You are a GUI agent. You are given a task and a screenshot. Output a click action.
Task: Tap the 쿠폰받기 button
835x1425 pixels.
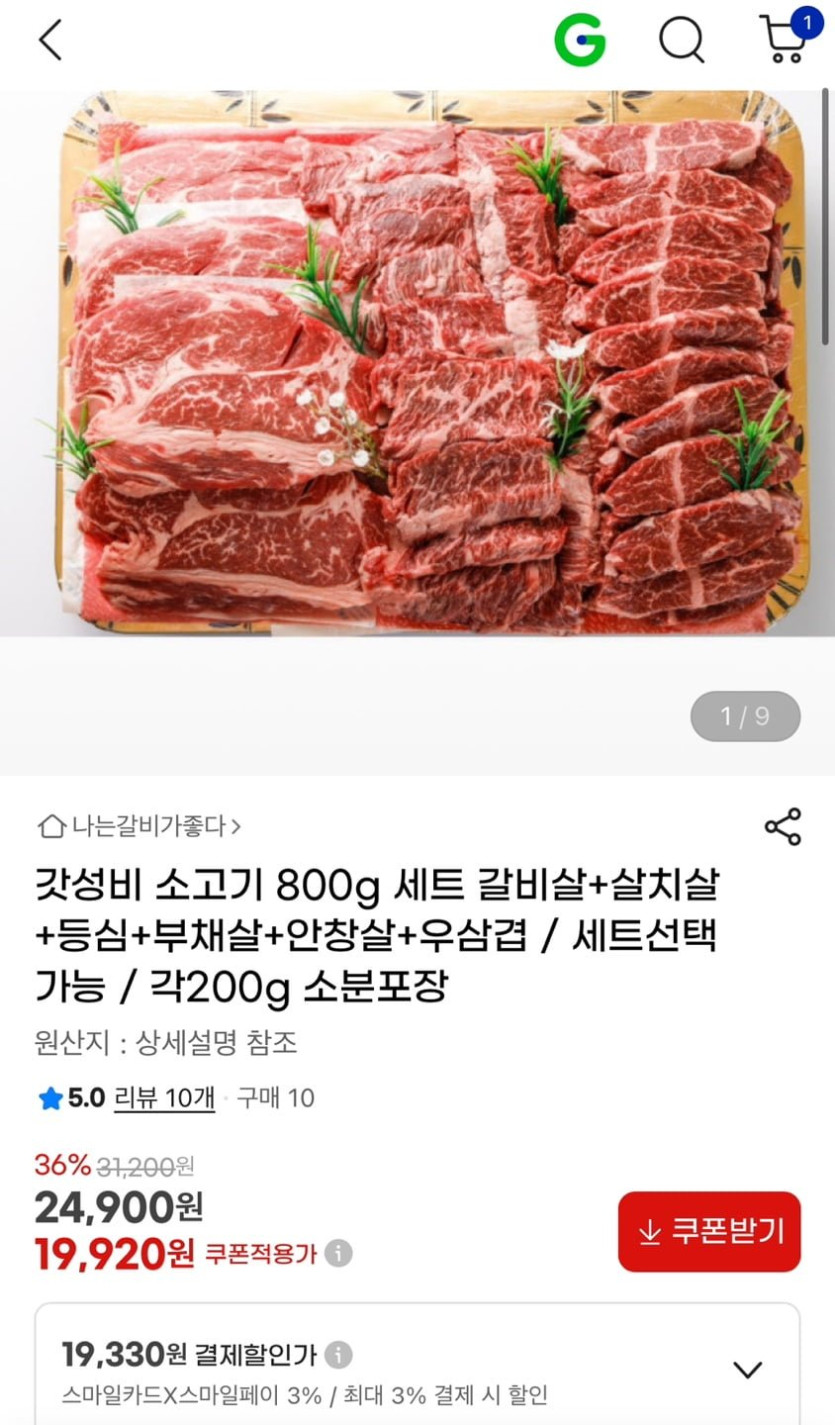(709, 1231)
